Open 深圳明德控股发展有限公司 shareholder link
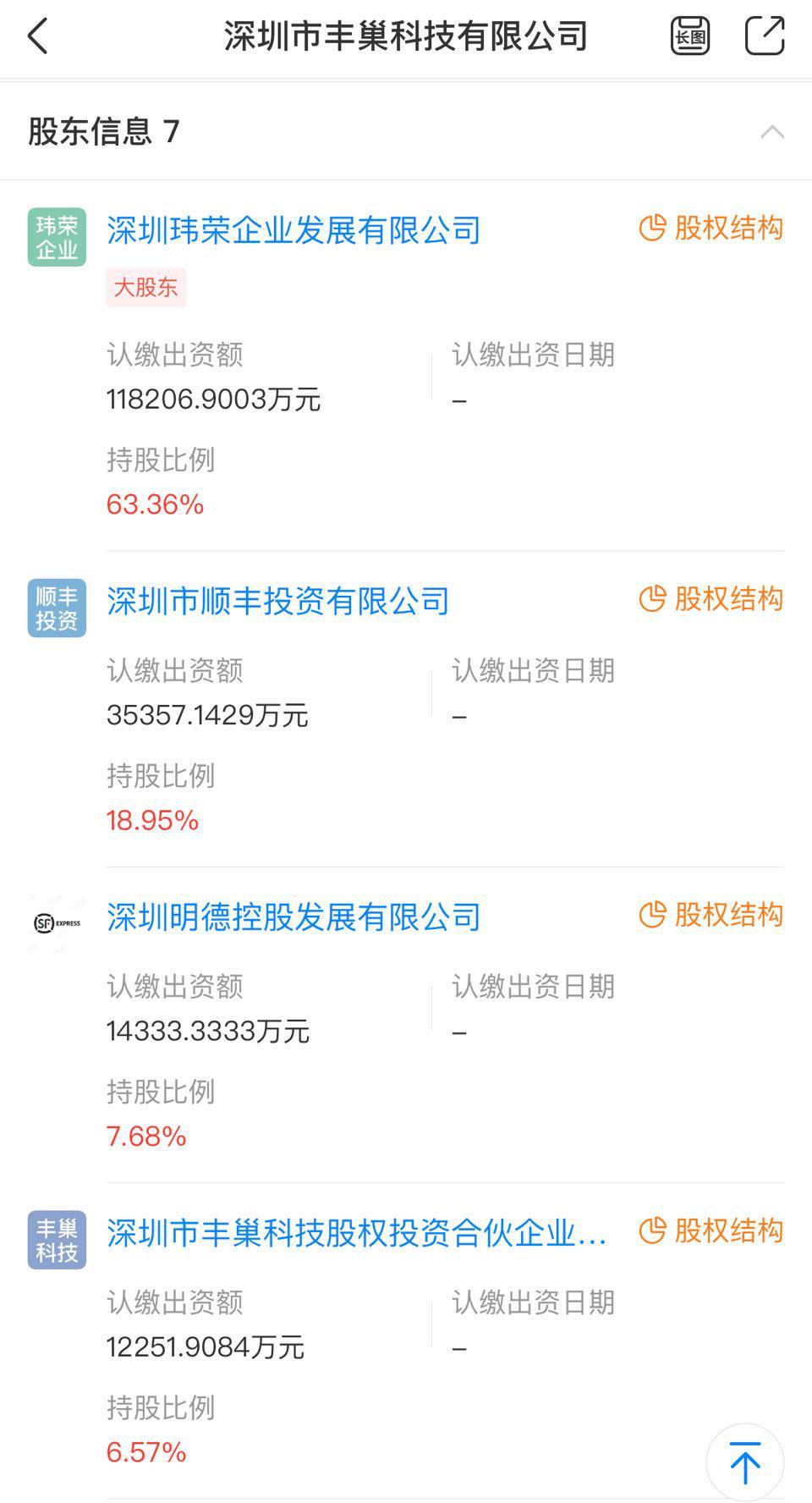The width and height of the screenshot is (812, 1503). pos(294,917)
